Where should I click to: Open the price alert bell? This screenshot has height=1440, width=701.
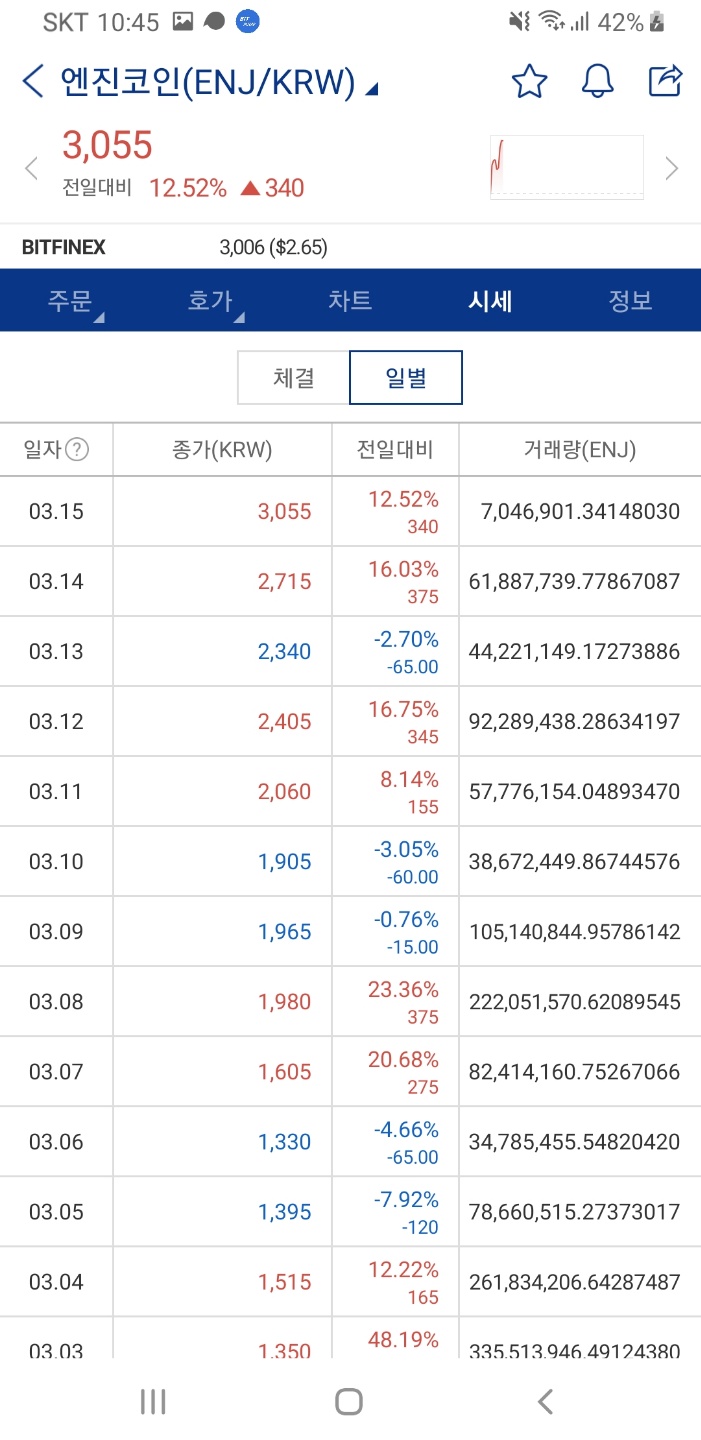597,82
